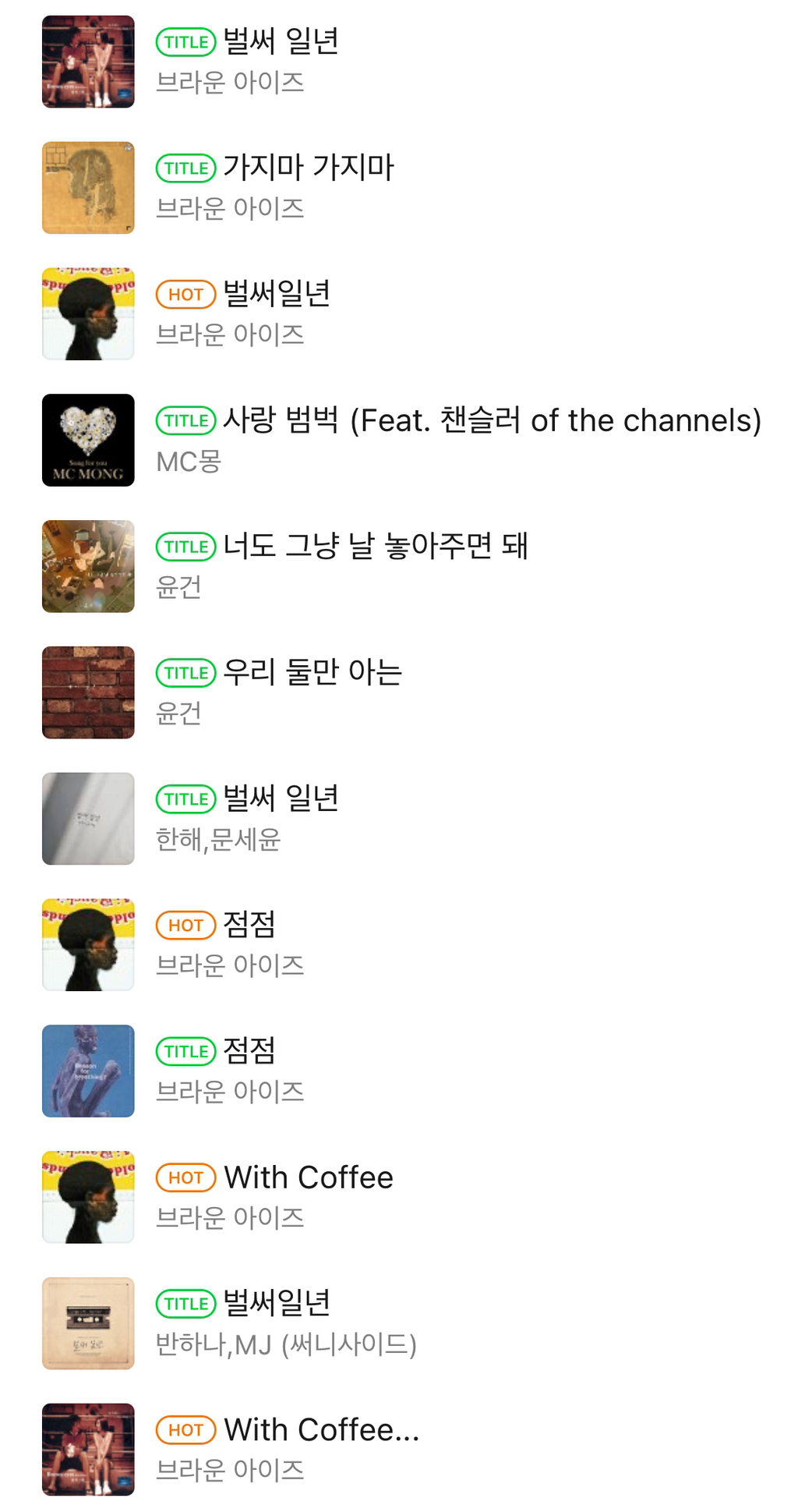Open With Coffee without the ellipsis
This screenshot has width=798, height=1512.
[309, 1177]
